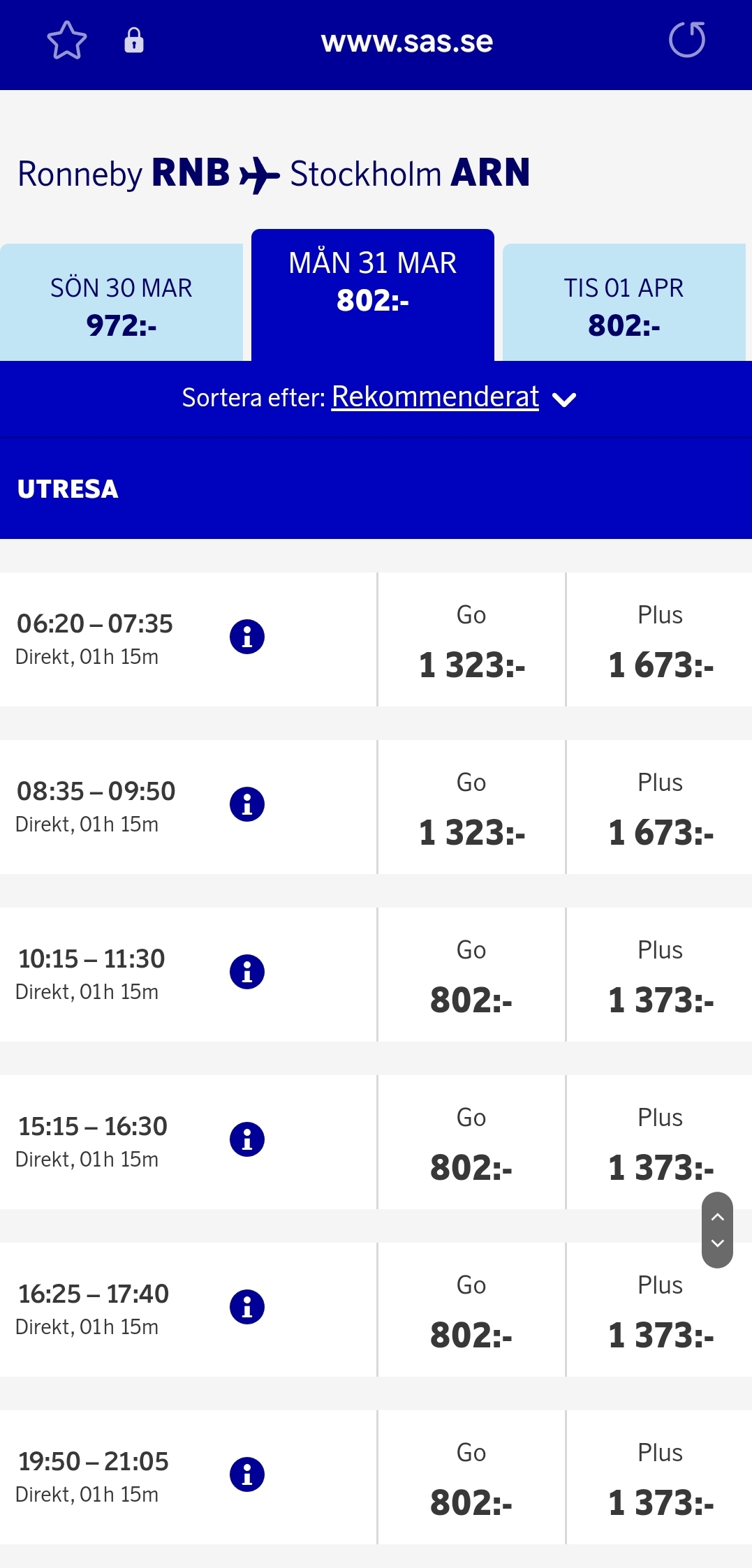The width and height of the screenshot is (752, 1568).
Task: Choose Go fare on the 08:35 flight
Action: click(x=471, y=808)
